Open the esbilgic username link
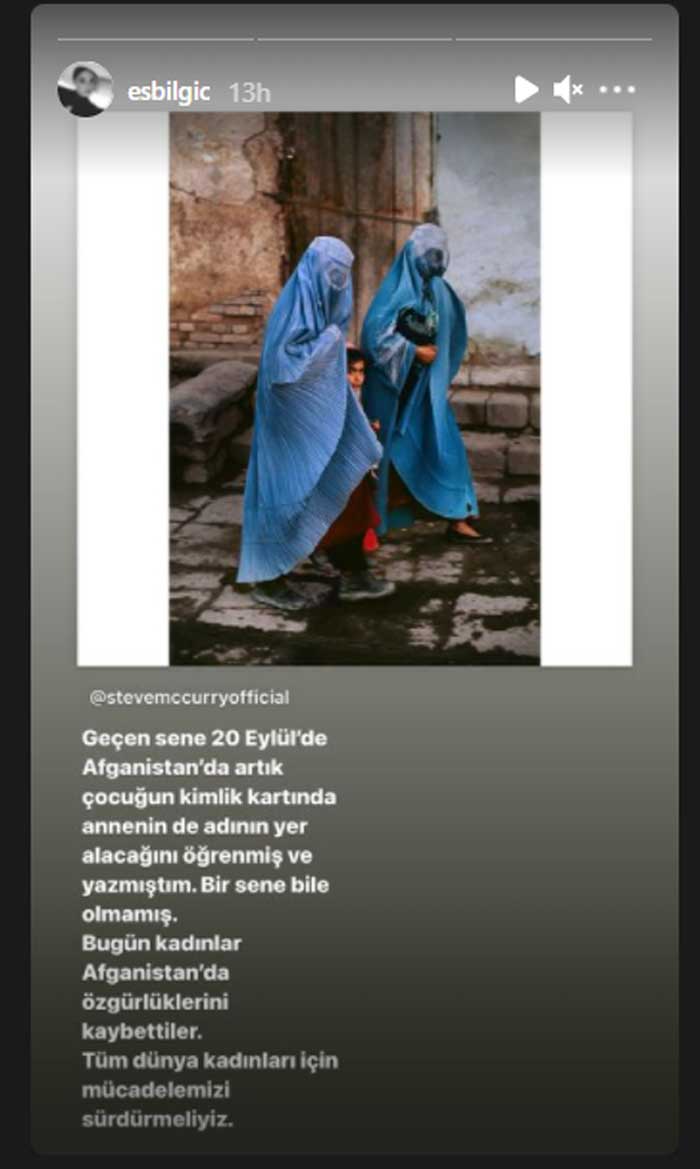This screenshot has width=700, height=1169. point(168,92)
